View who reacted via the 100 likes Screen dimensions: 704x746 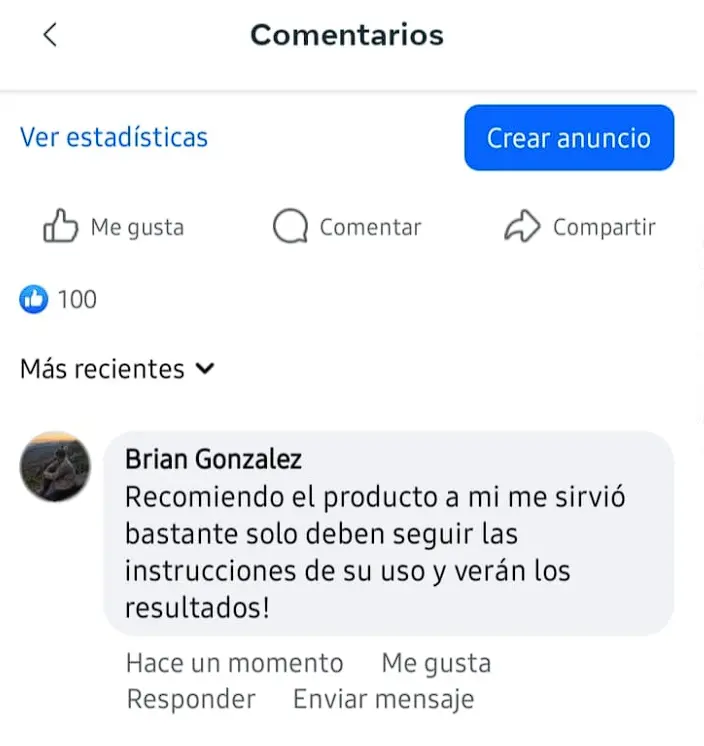59,299
